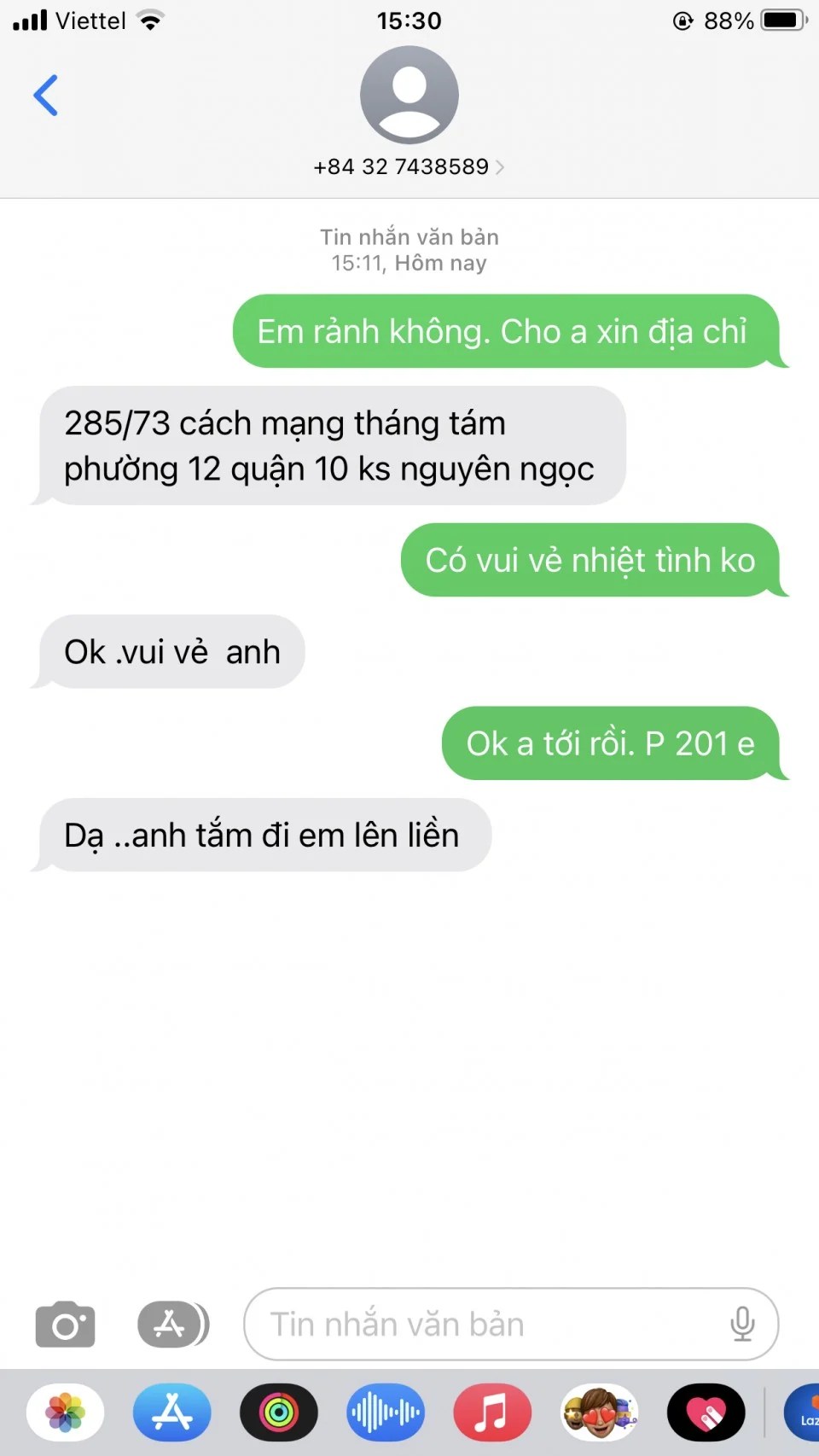Record an audio message with the waveform app
The height and width of the screenshot is (1456, 819).
386,1412
